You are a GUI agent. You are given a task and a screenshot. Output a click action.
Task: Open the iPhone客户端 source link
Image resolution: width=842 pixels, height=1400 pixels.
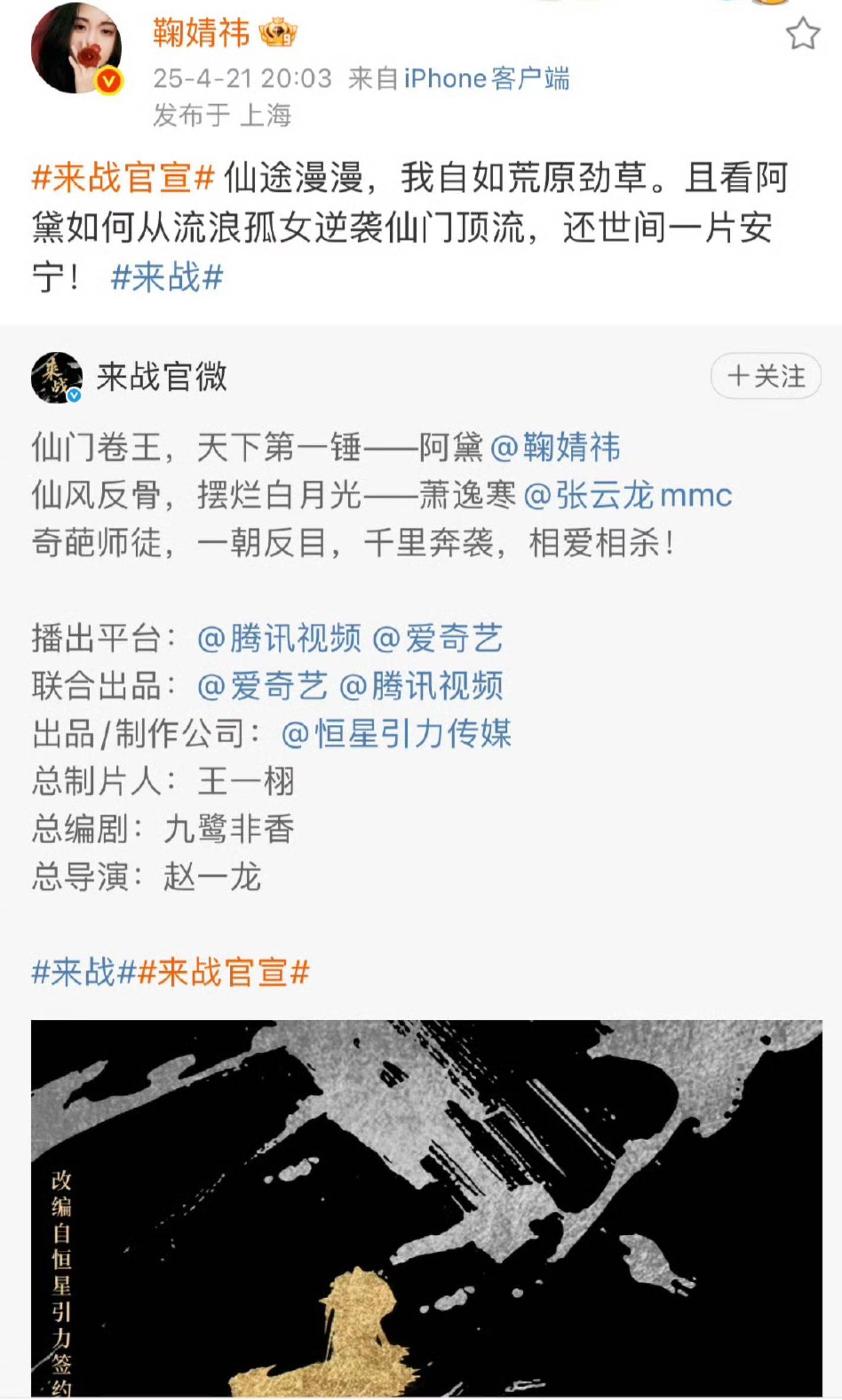tap(486, 79)
